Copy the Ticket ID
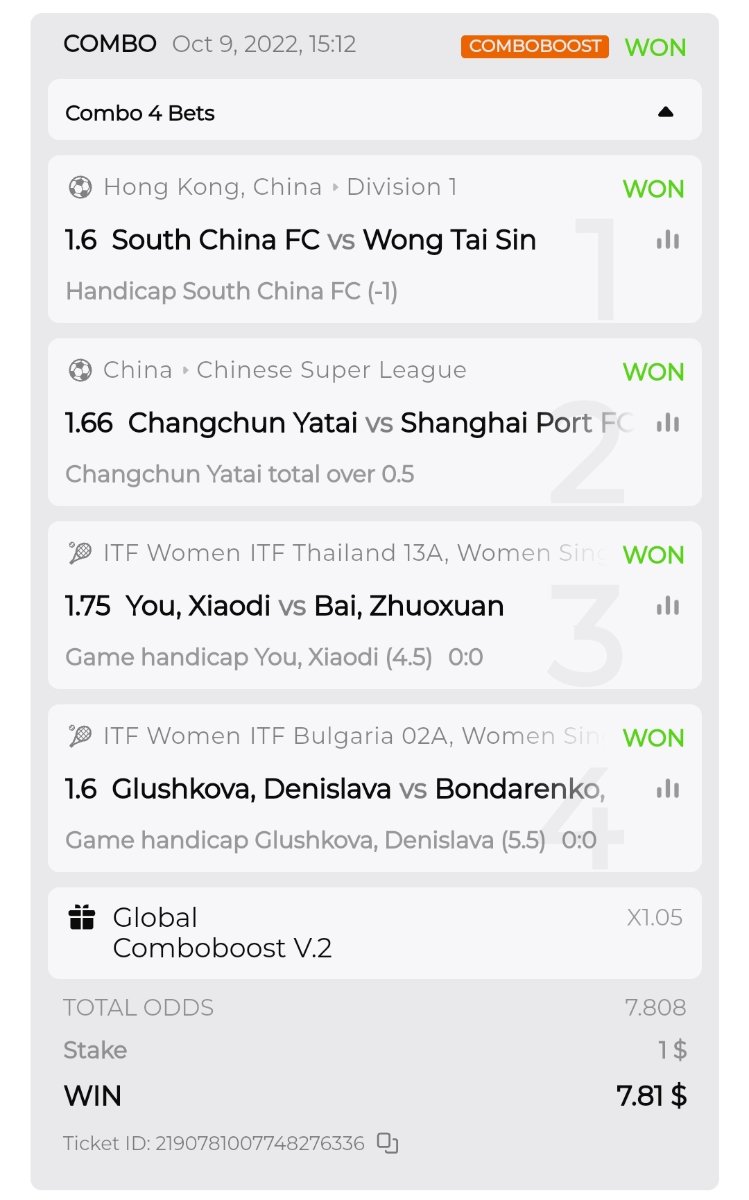Image resolution: width=749 pixels, height=1200 pixels. (x=388, y=1143)
